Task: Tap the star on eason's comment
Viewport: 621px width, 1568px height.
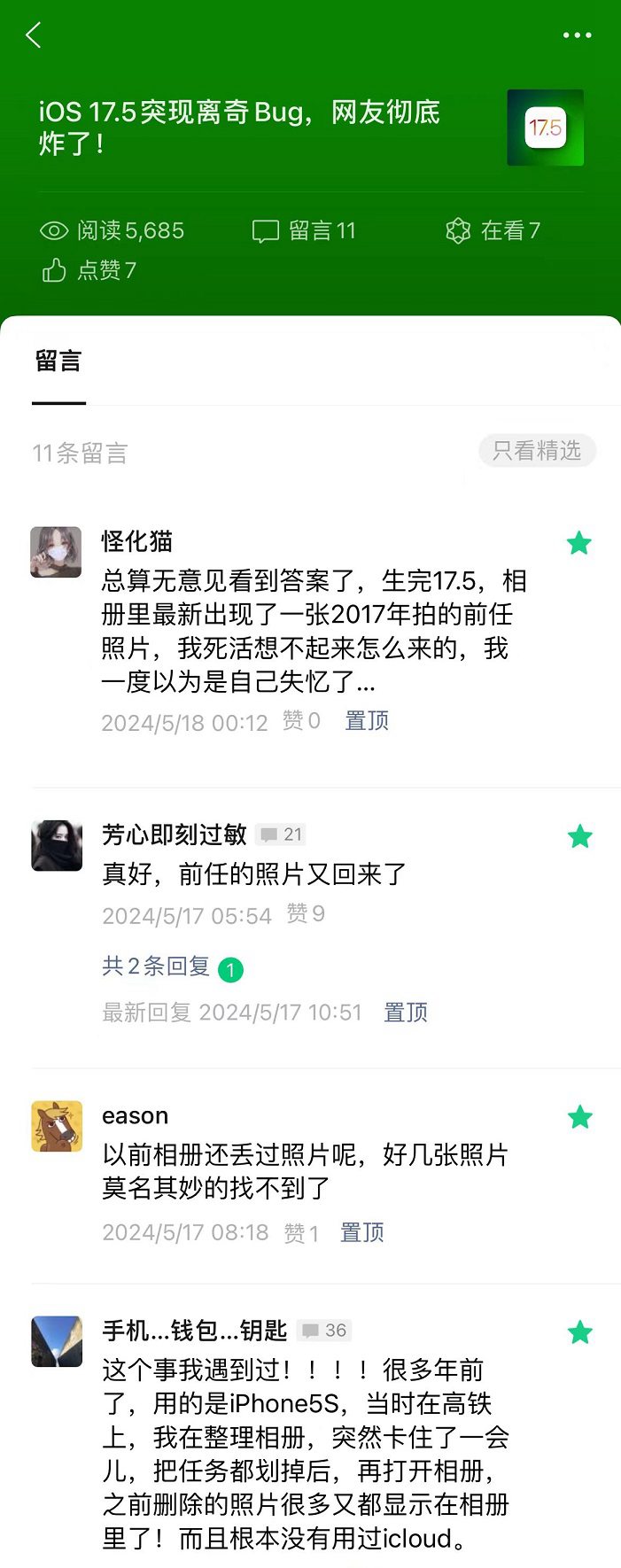Action: [x=579, y=1117]
